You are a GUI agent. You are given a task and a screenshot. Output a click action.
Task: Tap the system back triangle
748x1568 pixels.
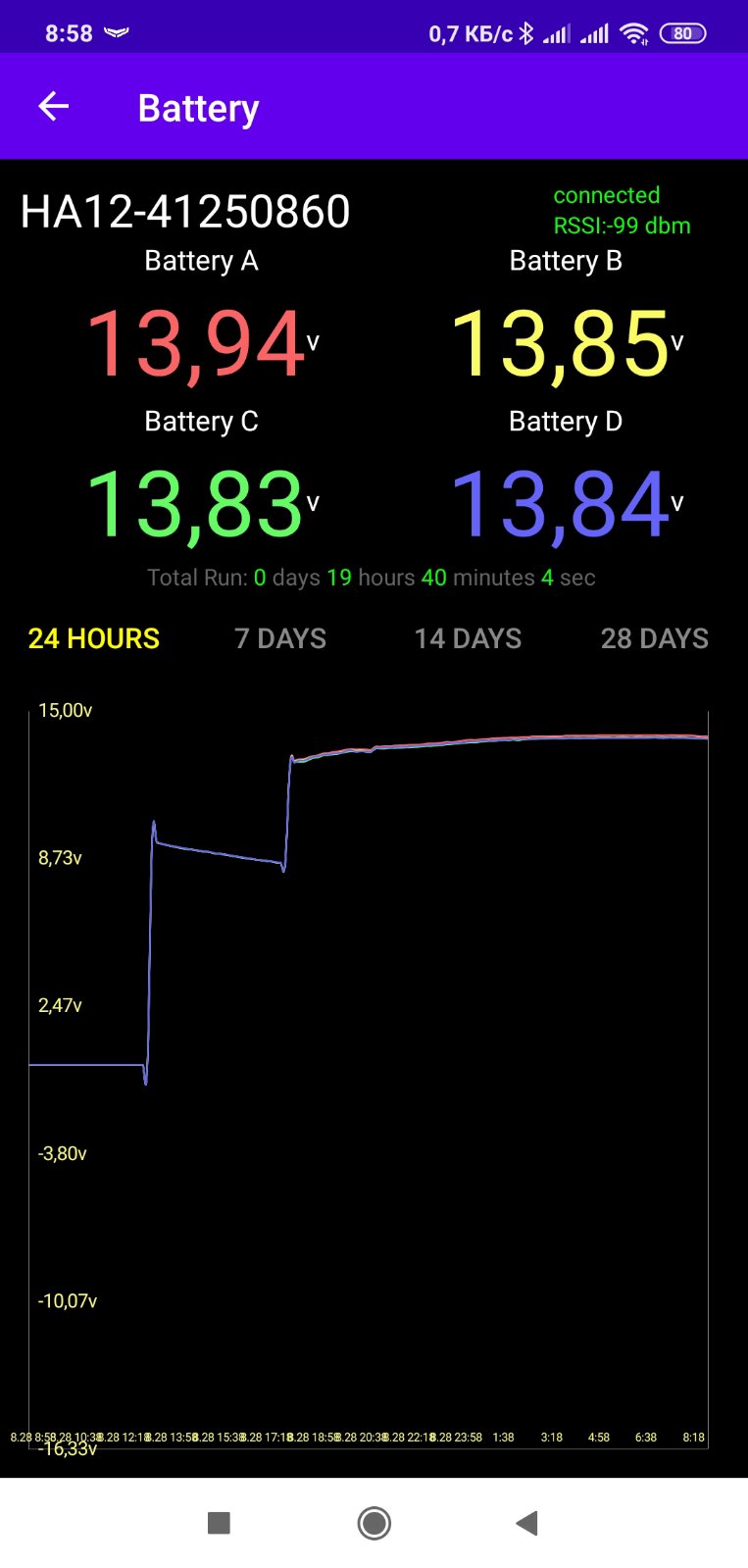pos(526,1523)
